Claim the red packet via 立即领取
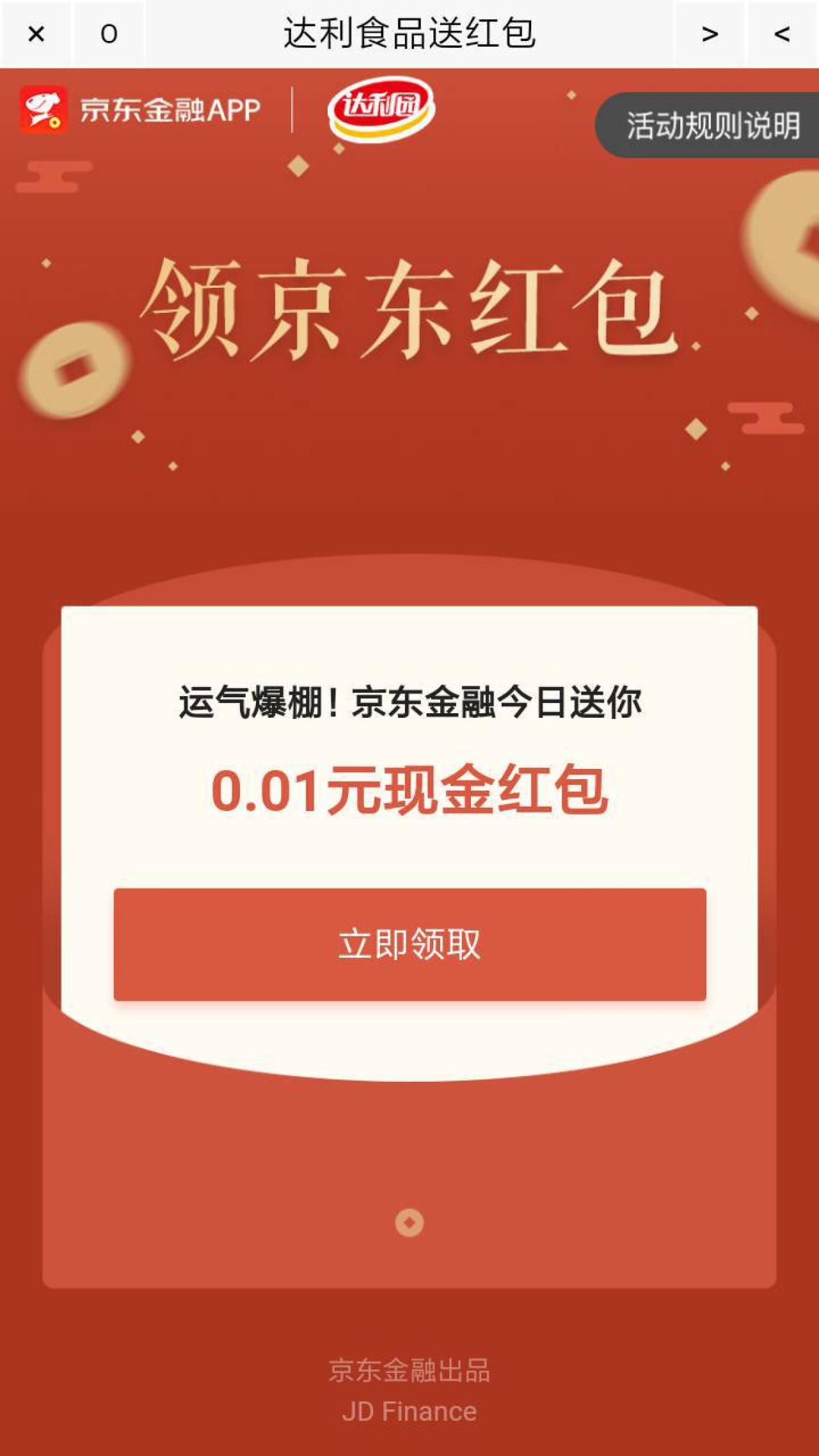 (409, 944)
